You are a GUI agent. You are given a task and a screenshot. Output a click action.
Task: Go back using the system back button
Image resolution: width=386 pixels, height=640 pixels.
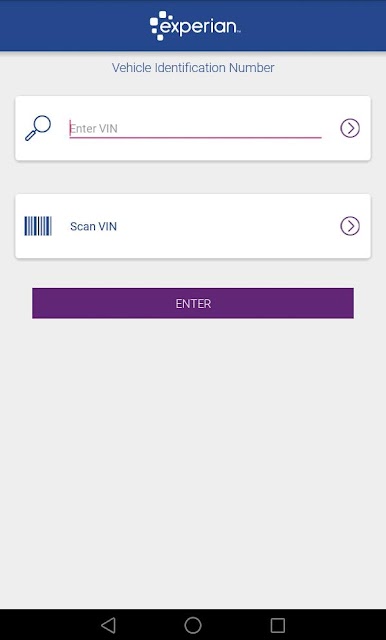tap(108, 625)
